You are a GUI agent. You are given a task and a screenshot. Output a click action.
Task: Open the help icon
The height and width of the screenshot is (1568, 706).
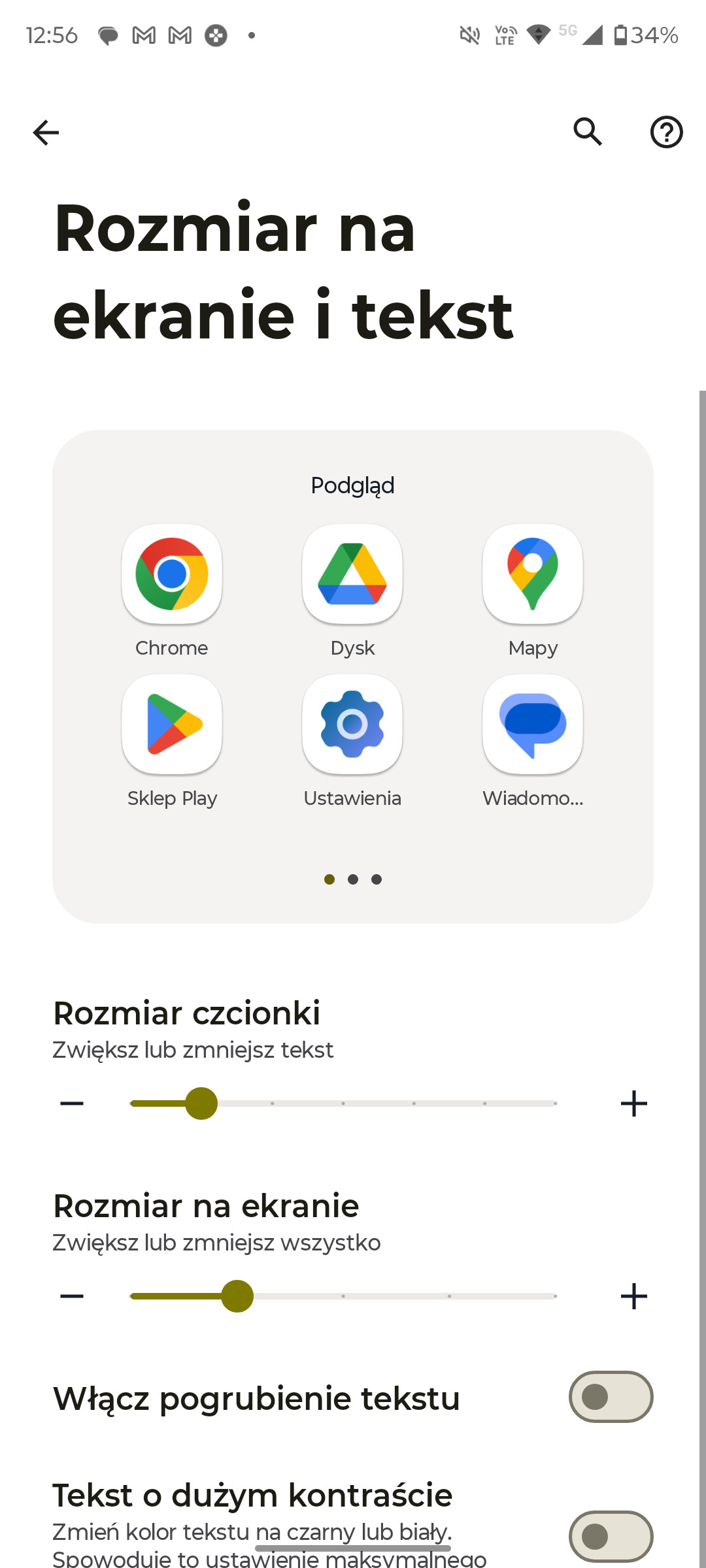pos(666,132)
